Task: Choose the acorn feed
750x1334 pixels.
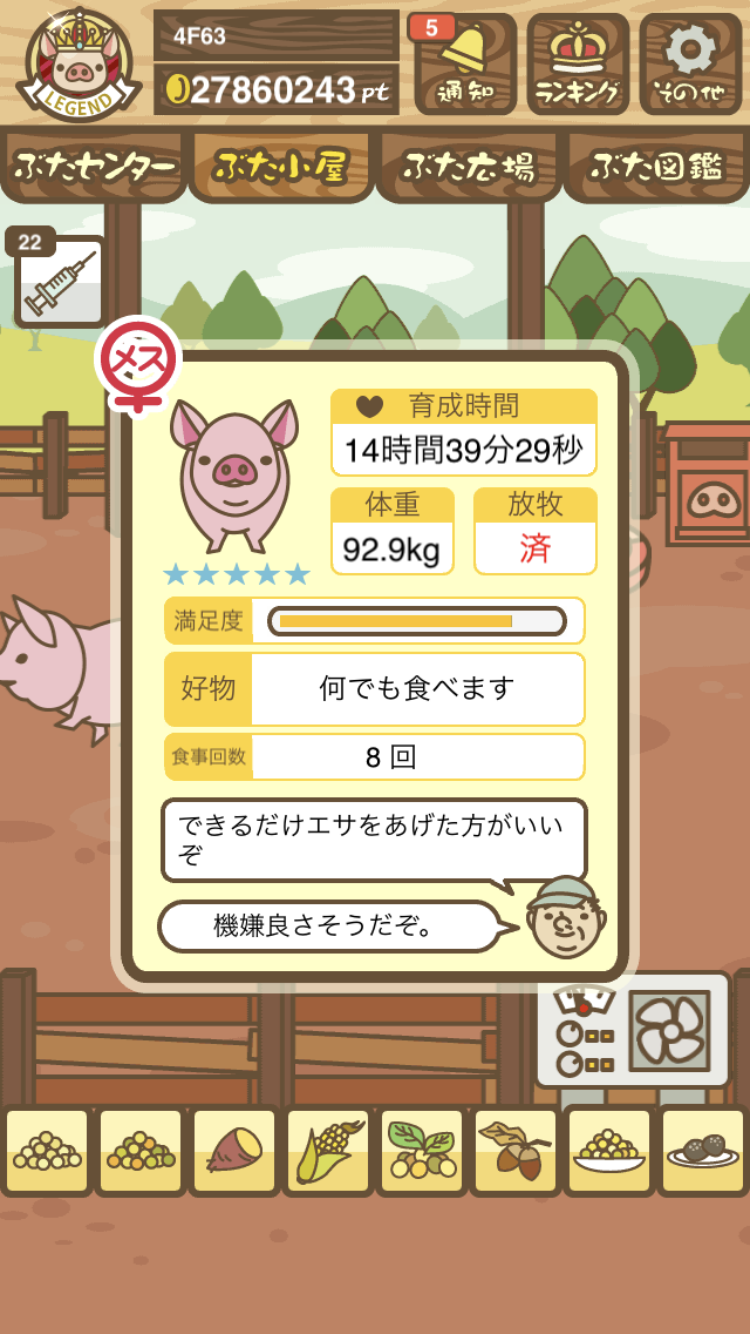Action: click(x=515, y=1151)
